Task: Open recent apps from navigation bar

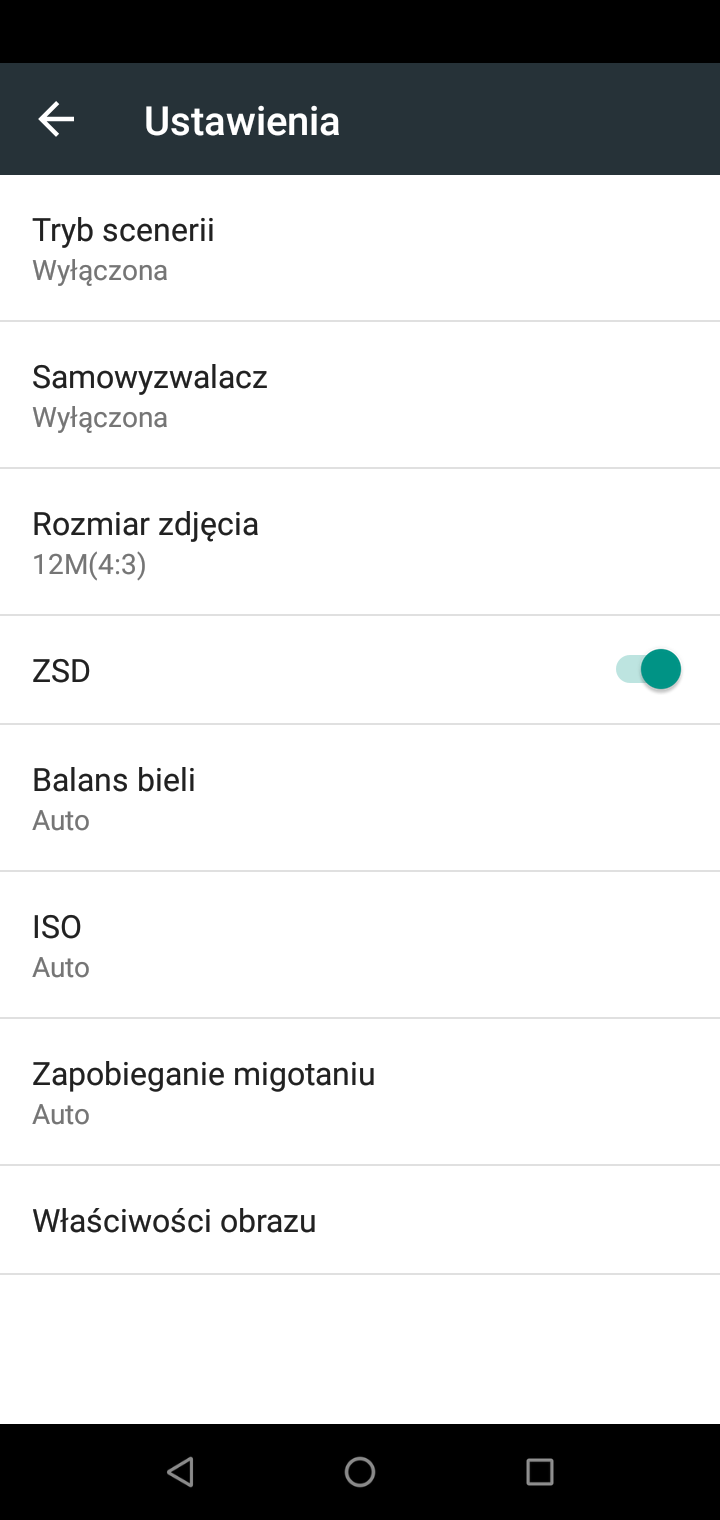Action: coord(540,1471)
